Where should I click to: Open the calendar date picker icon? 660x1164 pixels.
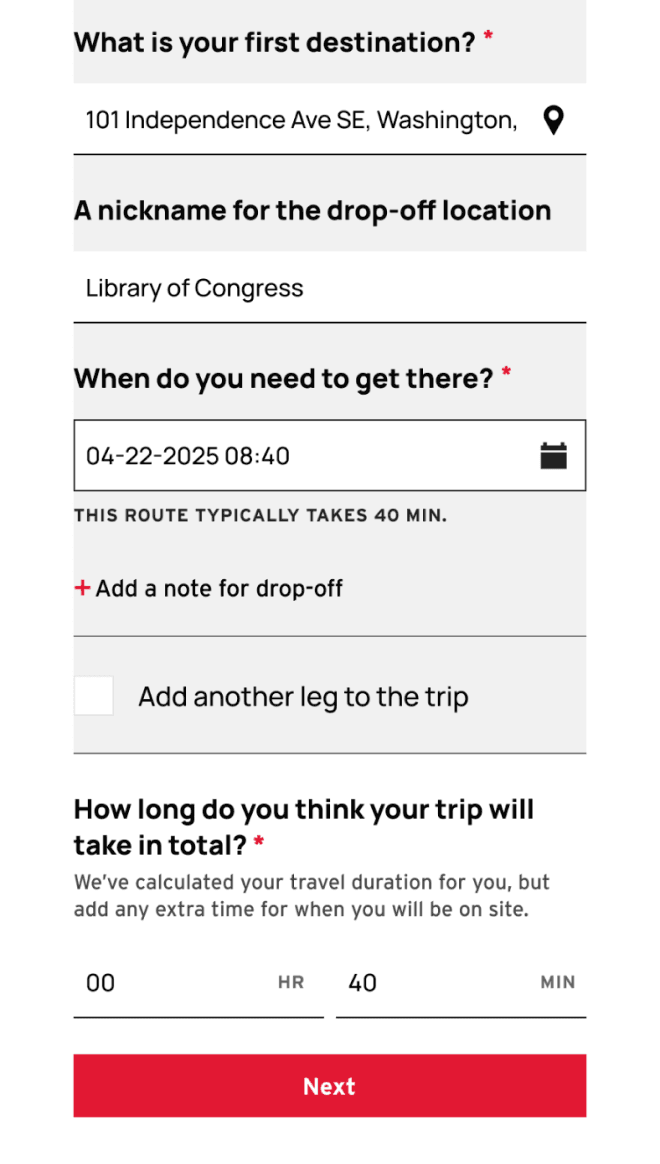click(x=553, y=457)
